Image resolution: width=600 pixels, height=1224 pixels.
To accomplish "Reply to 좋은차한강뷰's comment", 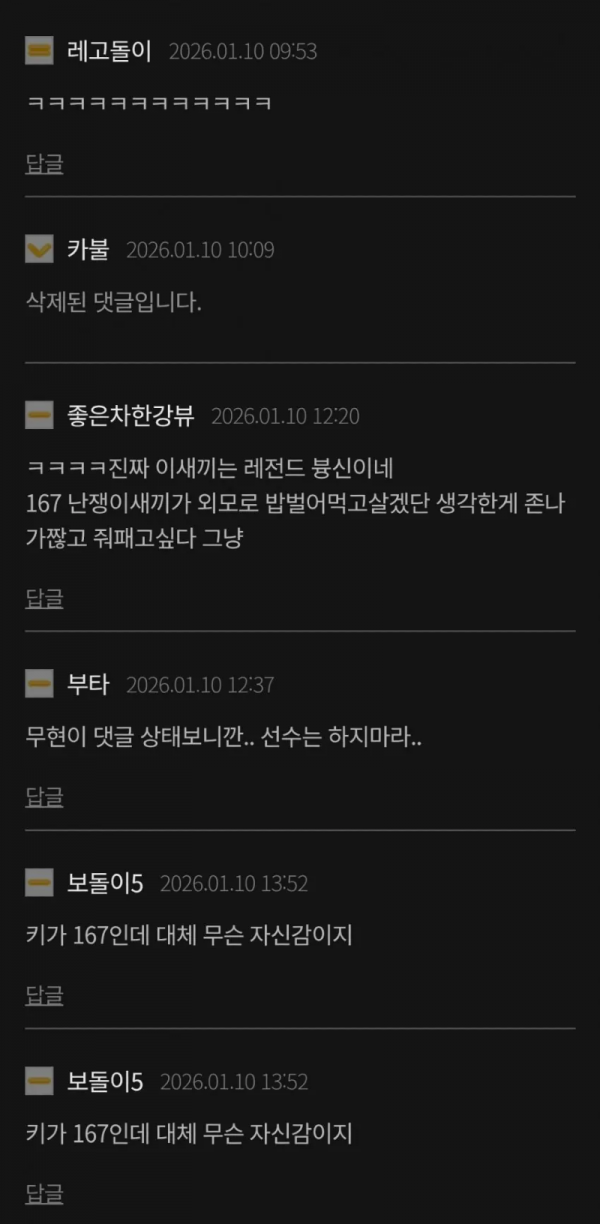I will 44,599.
